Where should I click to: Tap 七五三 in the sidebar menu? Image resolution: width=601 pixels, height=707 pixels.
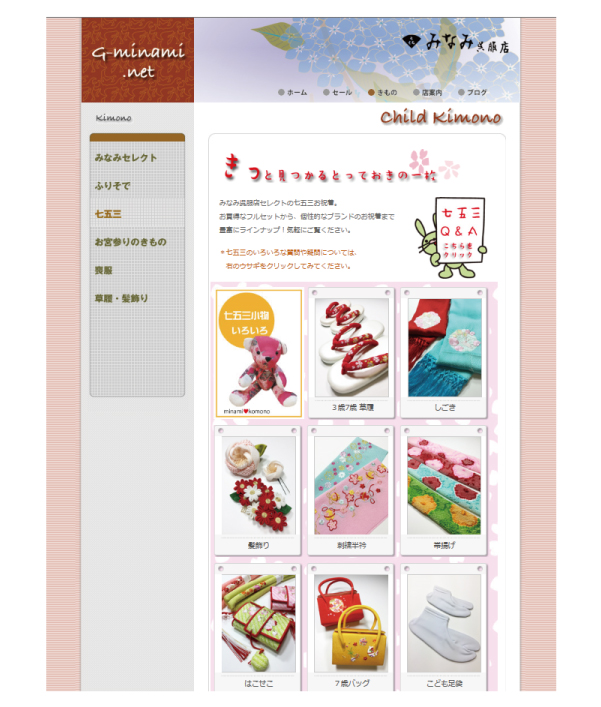tap(108, 214)
